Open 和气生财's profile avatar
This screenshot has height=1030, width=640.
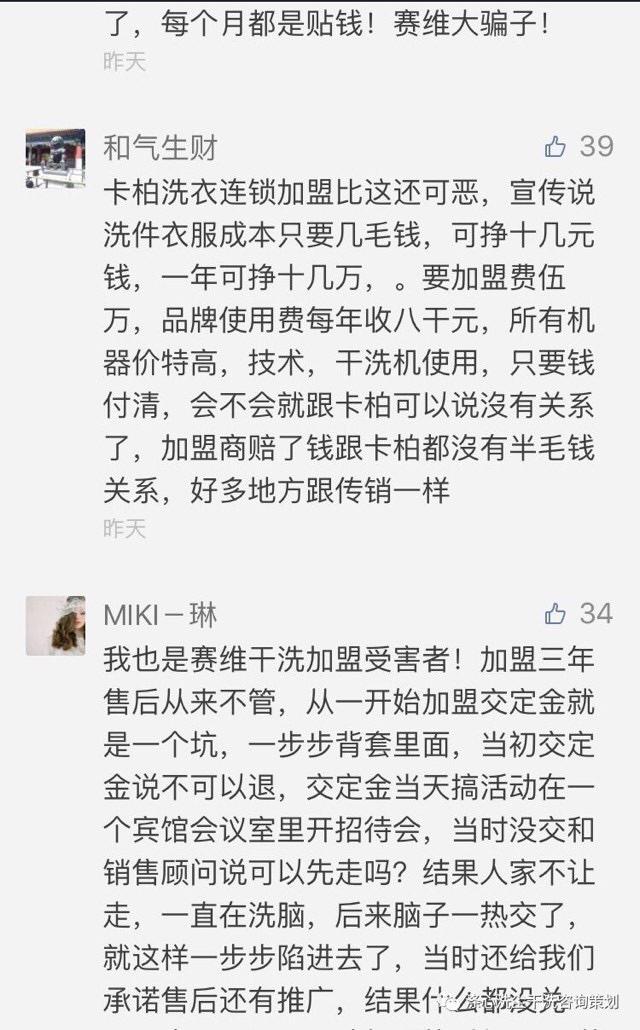(x=55, y=158)
